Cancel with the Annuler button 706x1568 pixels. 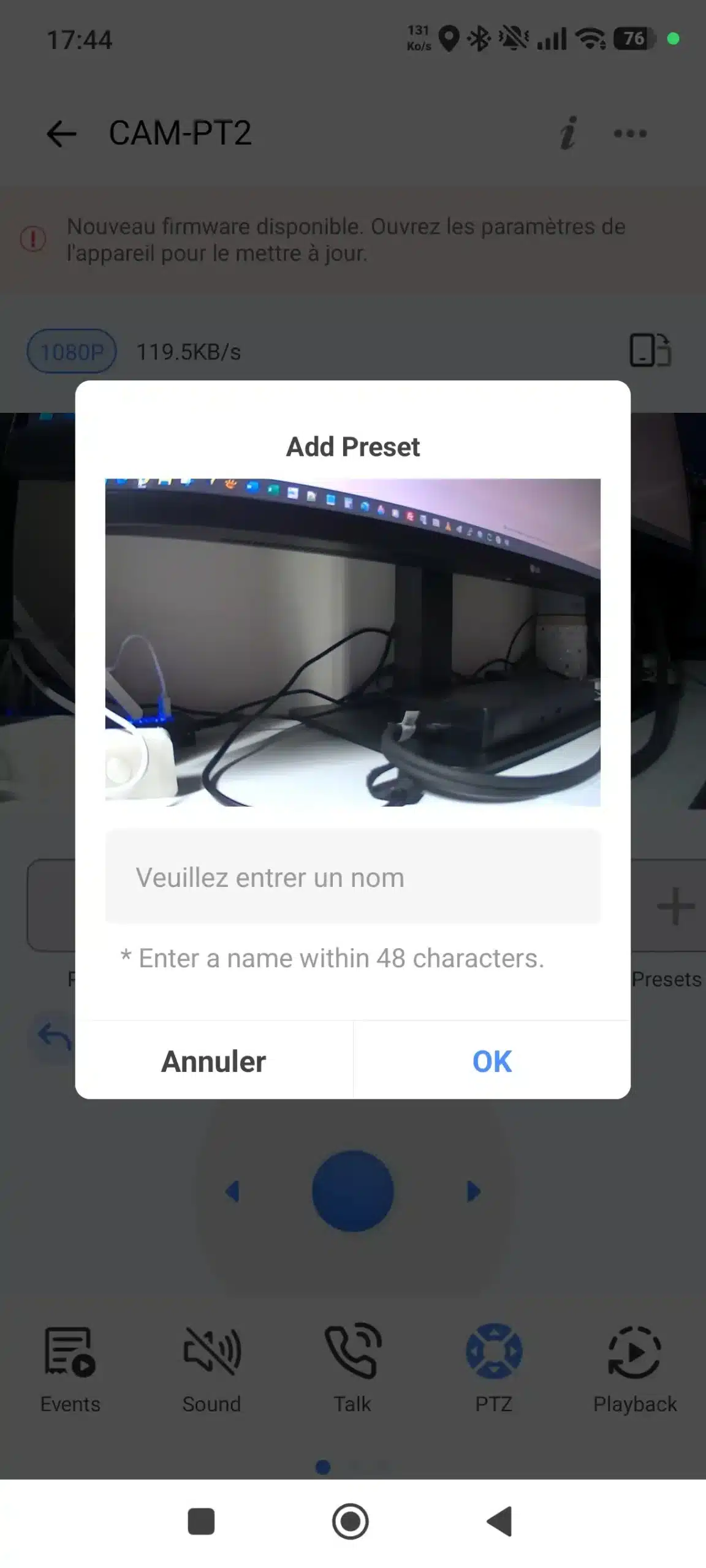(x=213, y=1061)
